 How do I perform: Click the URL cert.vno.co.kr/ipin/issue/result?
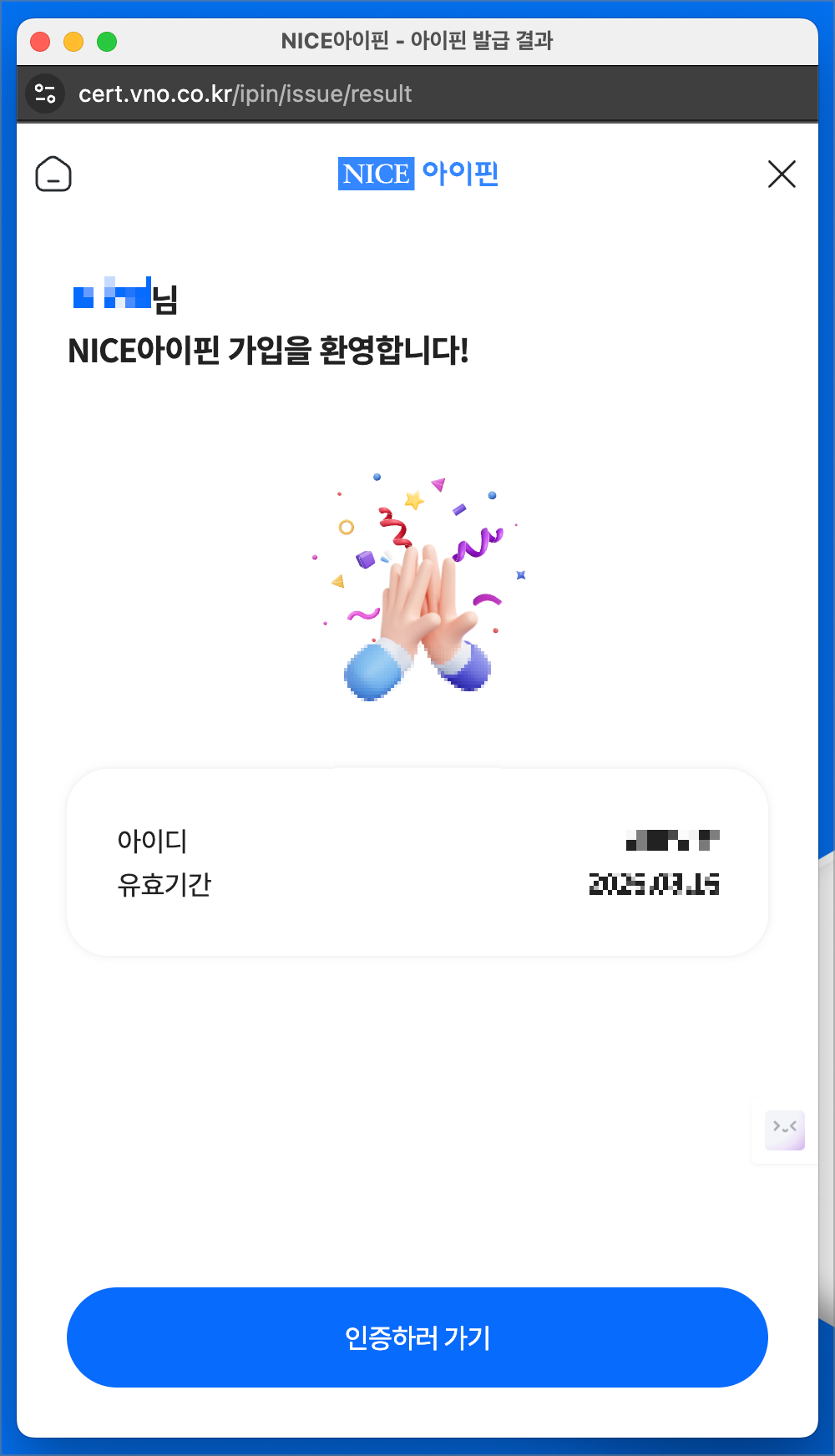[x=244, y=94]
